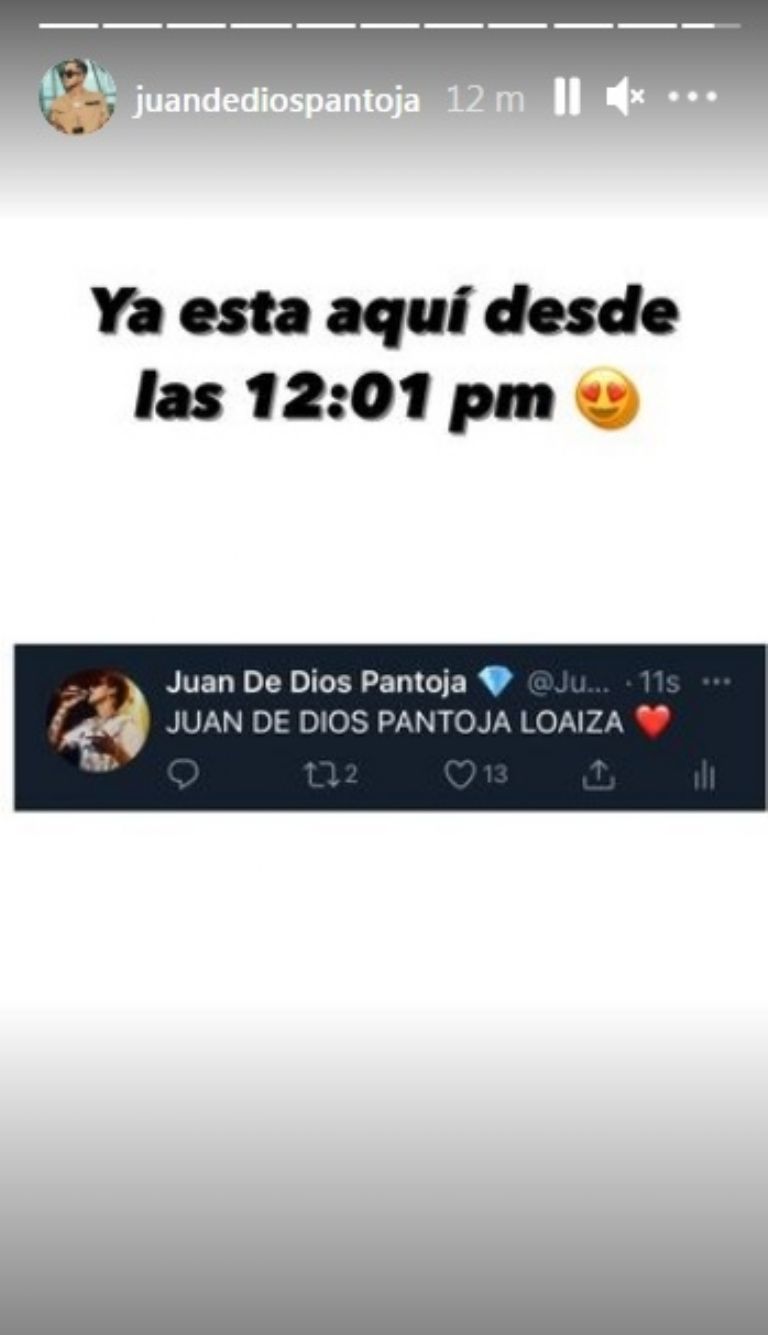Visit the juandediospantoja username link
768x1335 pixels.
point(276,101)
